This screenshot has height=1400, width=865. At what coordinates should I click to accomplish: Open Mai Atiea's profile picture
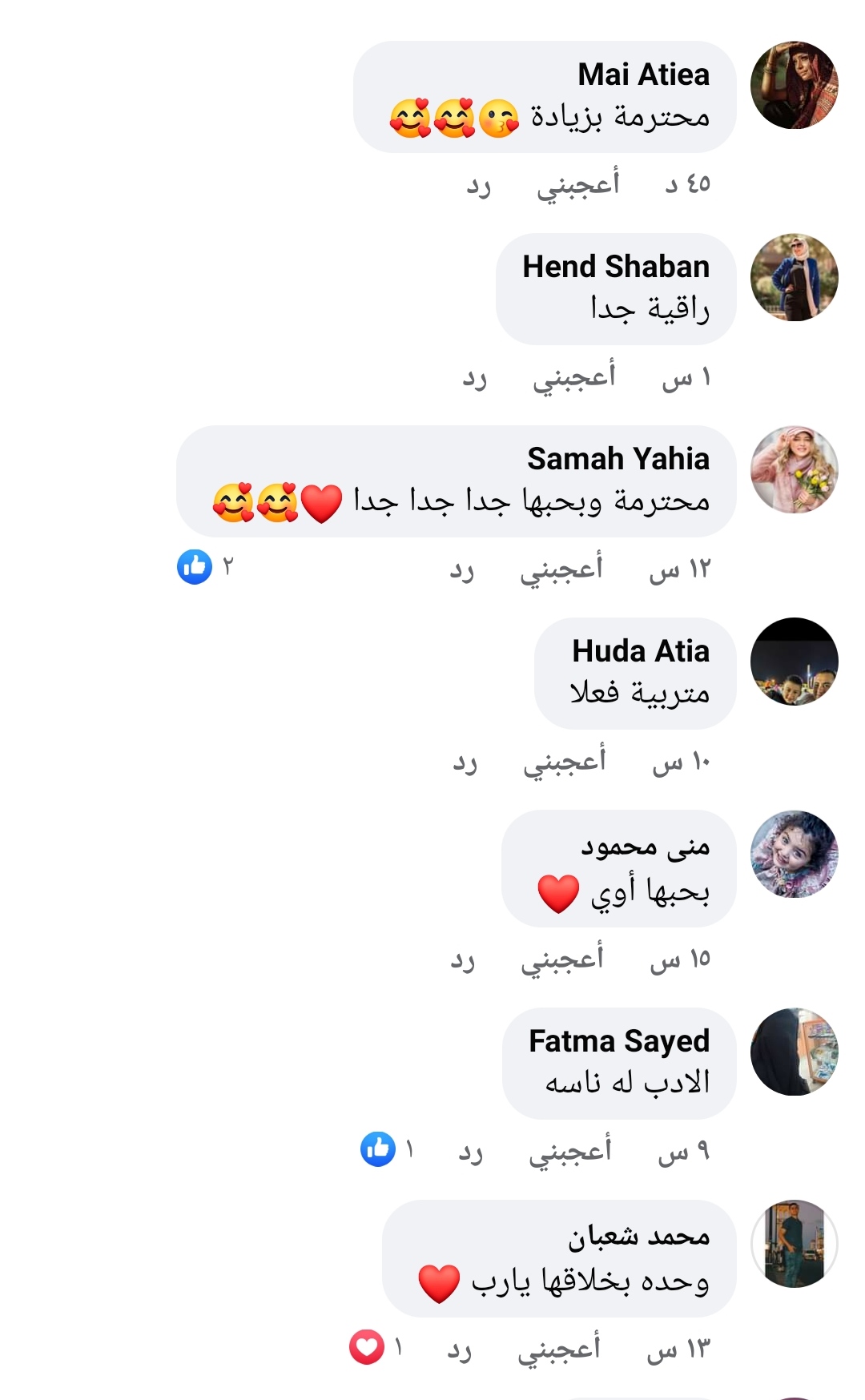click(794, 86)
